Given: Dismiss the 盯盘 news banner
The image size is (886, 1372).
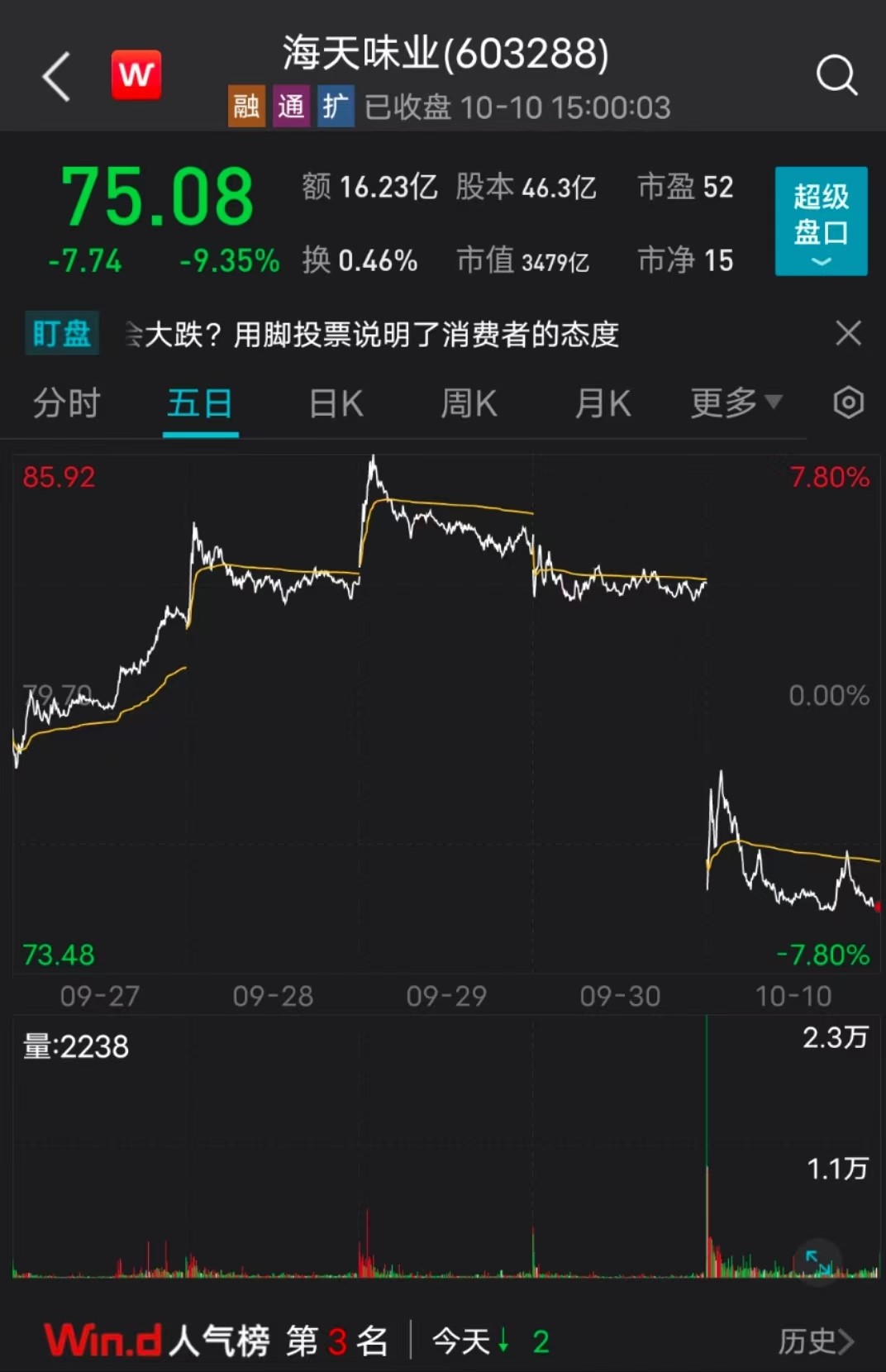Looking at the screenshot, I should 848,333.
